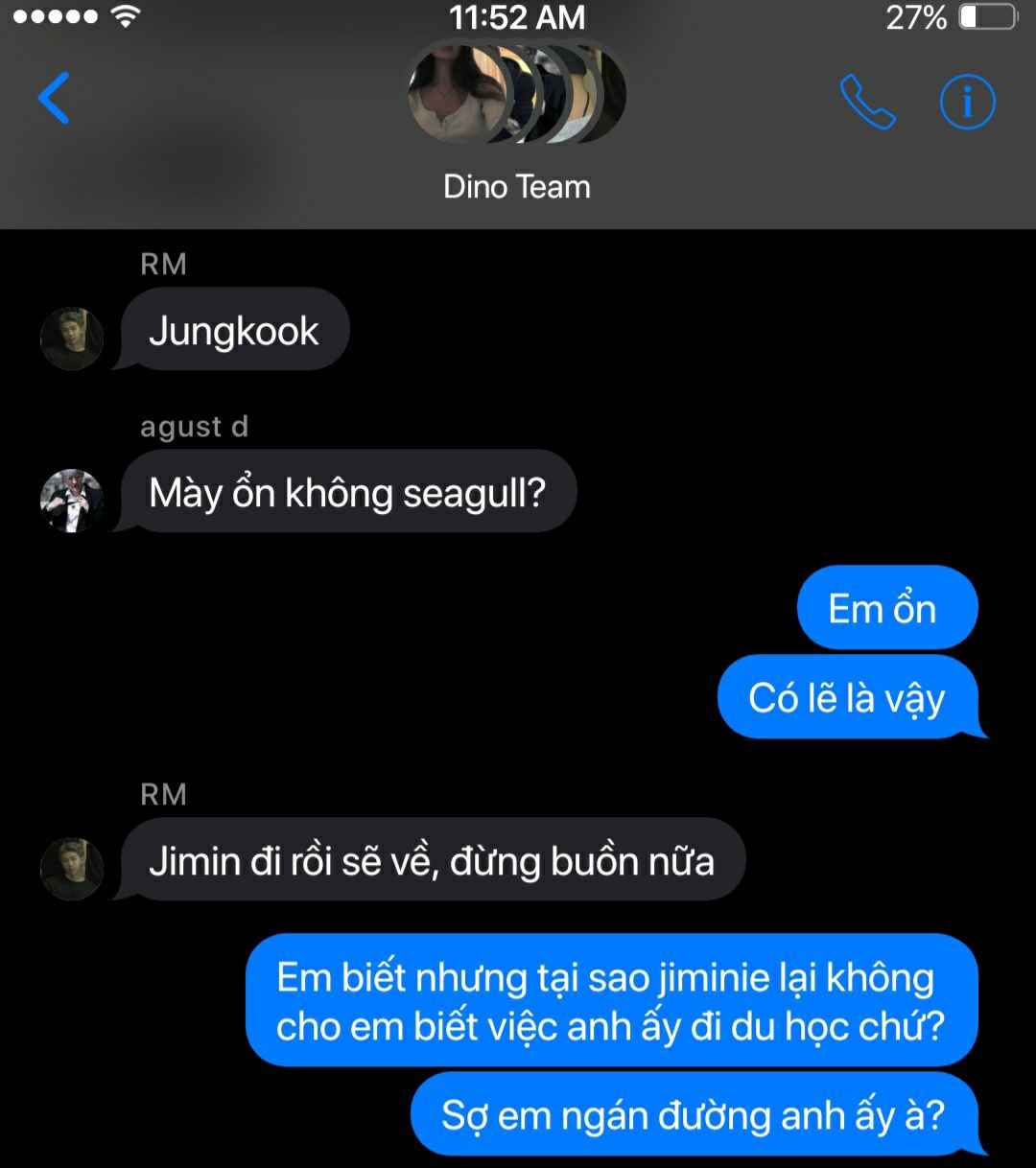The width and height of the screenshot is (1036, 1168).
Task: Tap RM's avatar beside the Jungkook message
Action: (72, 339)
